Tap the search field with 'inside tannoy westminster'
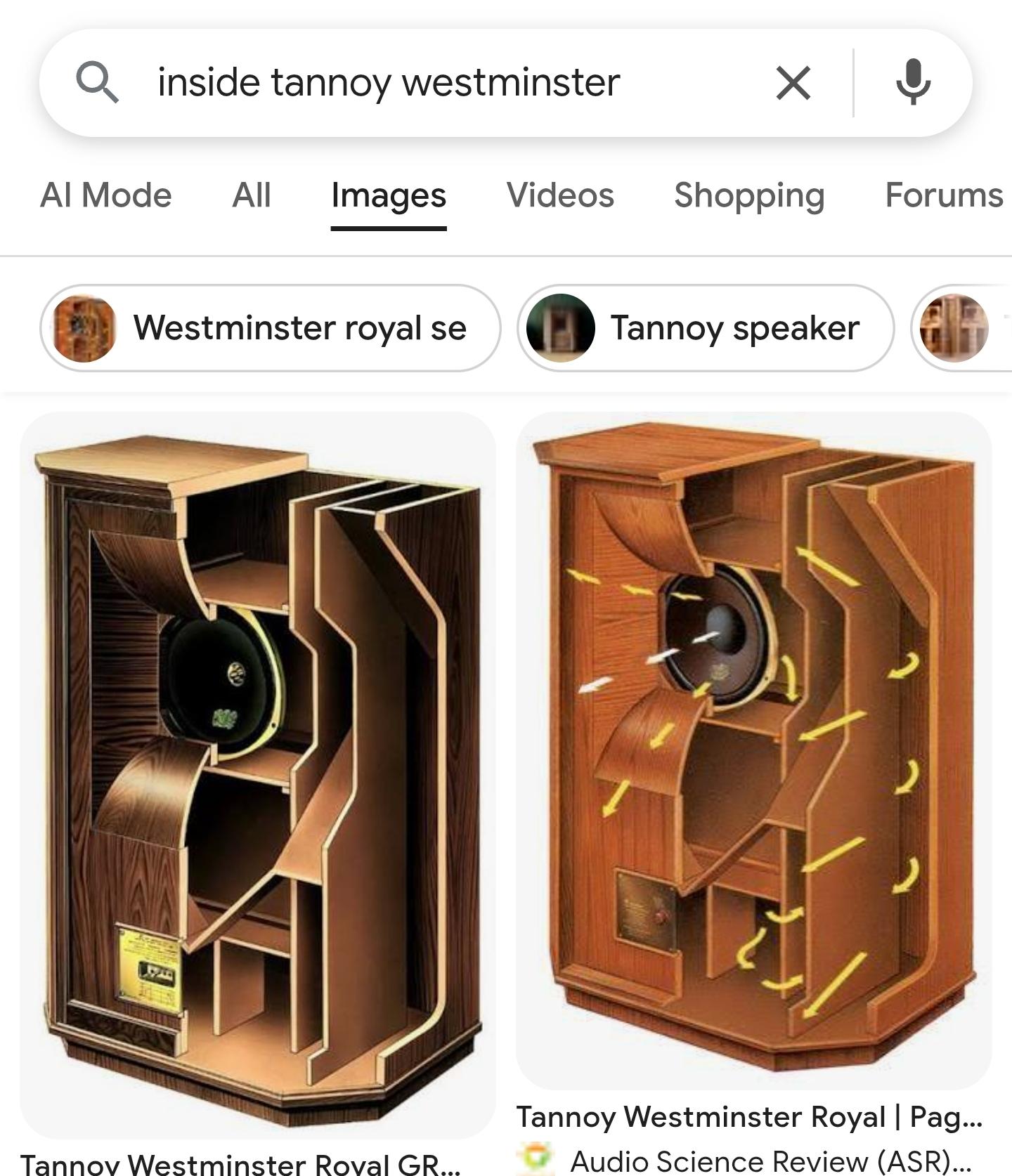1012x1176 pixels. [x=422, y=83]
